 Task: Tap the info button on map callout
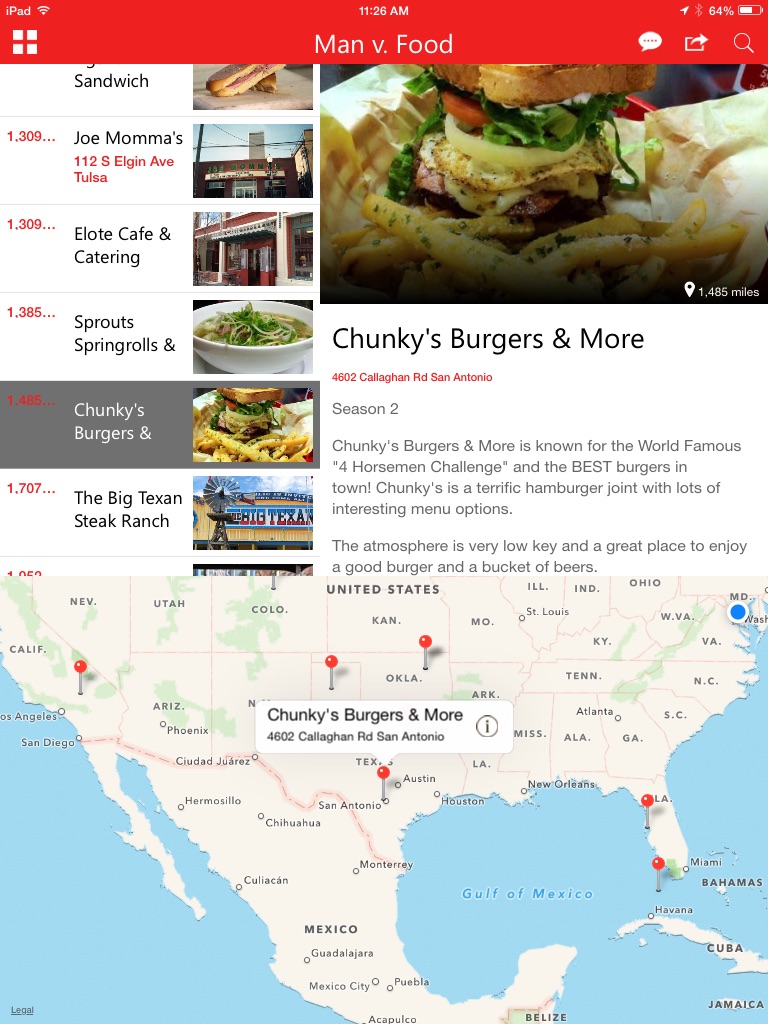tap(487, 726)
